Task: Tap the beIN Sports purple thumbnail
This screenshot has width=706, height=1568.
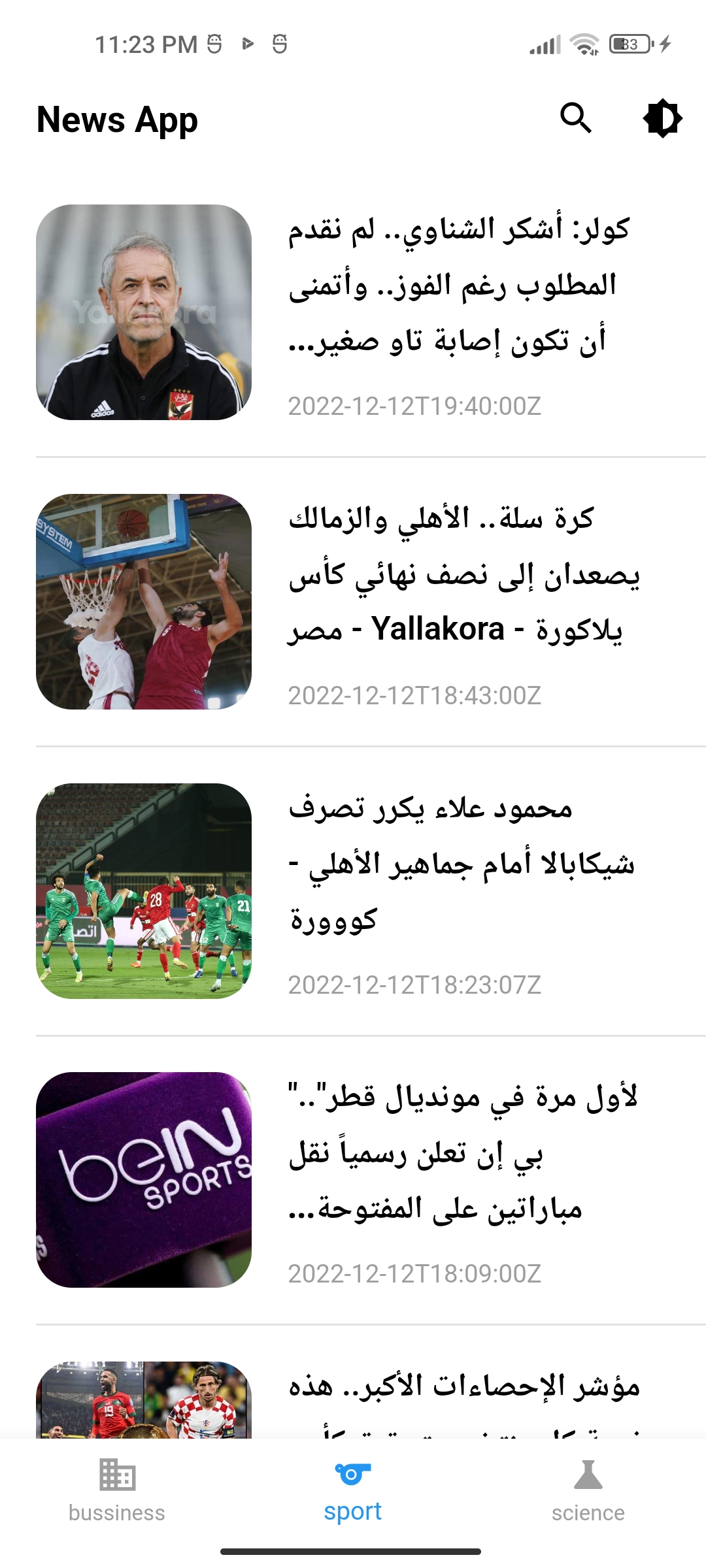Action: coord(144,1183)
